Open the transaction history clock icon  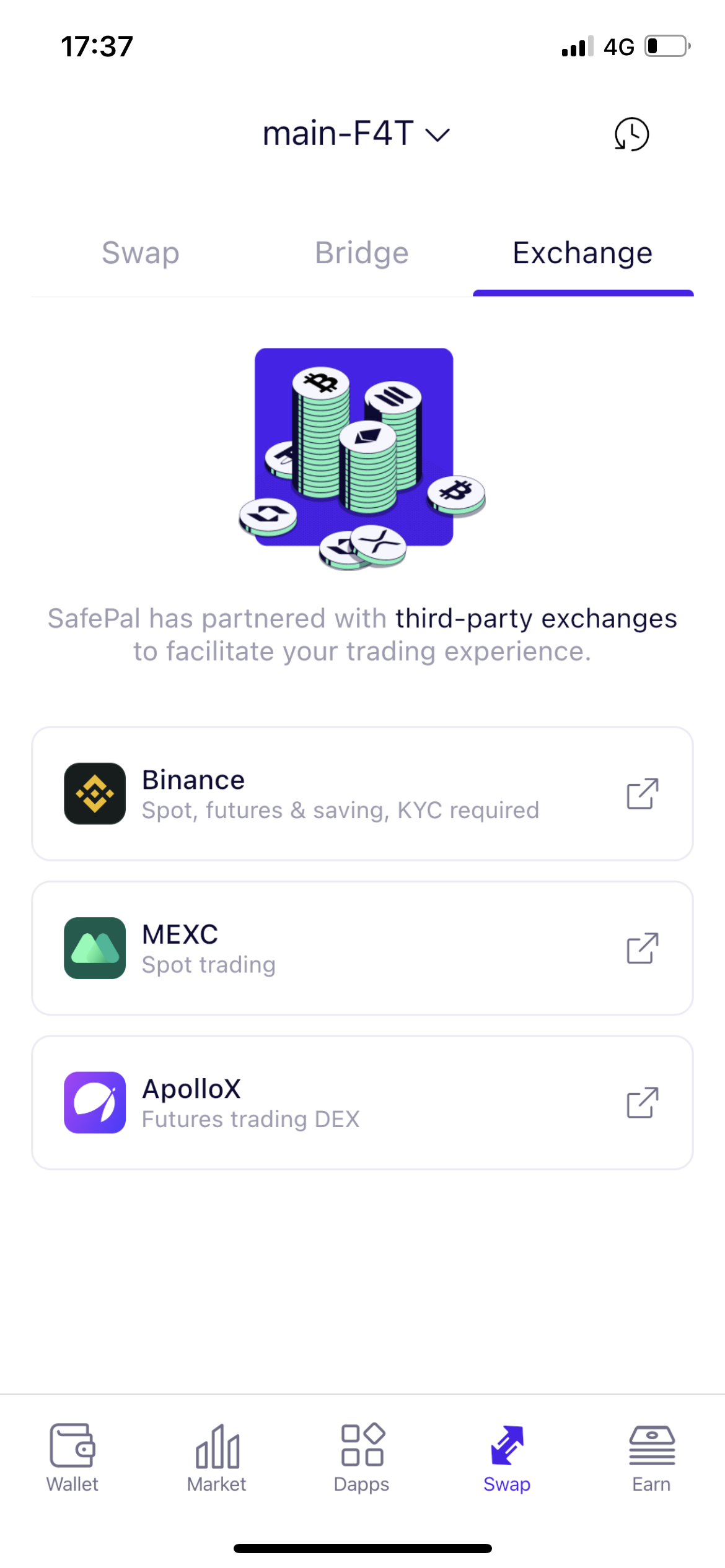(631, 134)
